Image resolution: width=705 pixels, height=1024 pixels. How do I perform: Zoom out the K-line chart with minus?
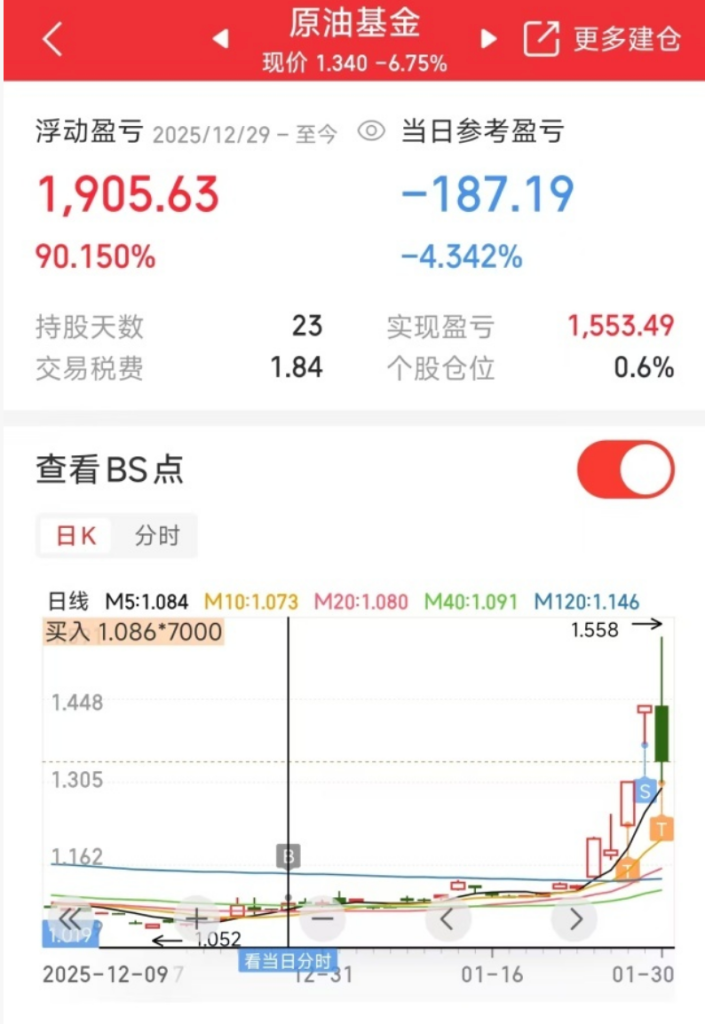tap(322, 917)
